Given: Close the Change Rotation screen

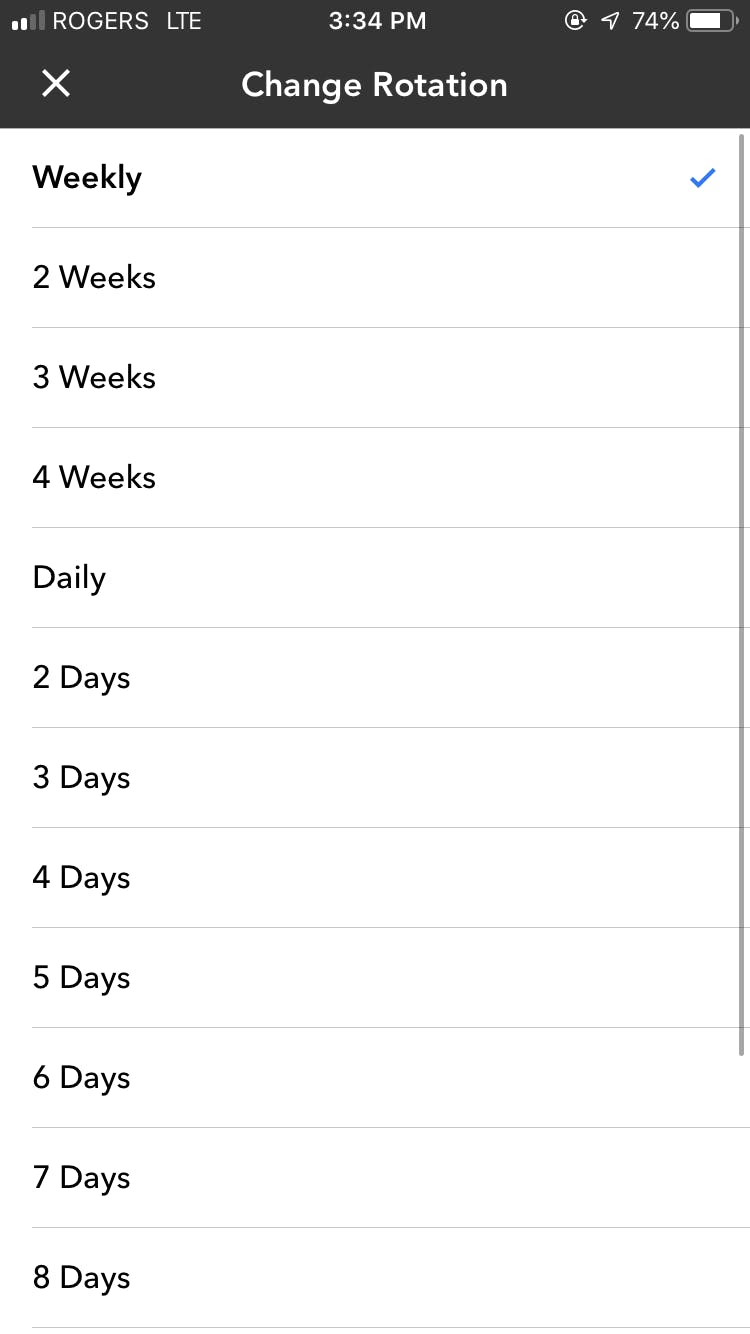Looking at the screenshot, I should pyautogui.click(x=56, y=84).
